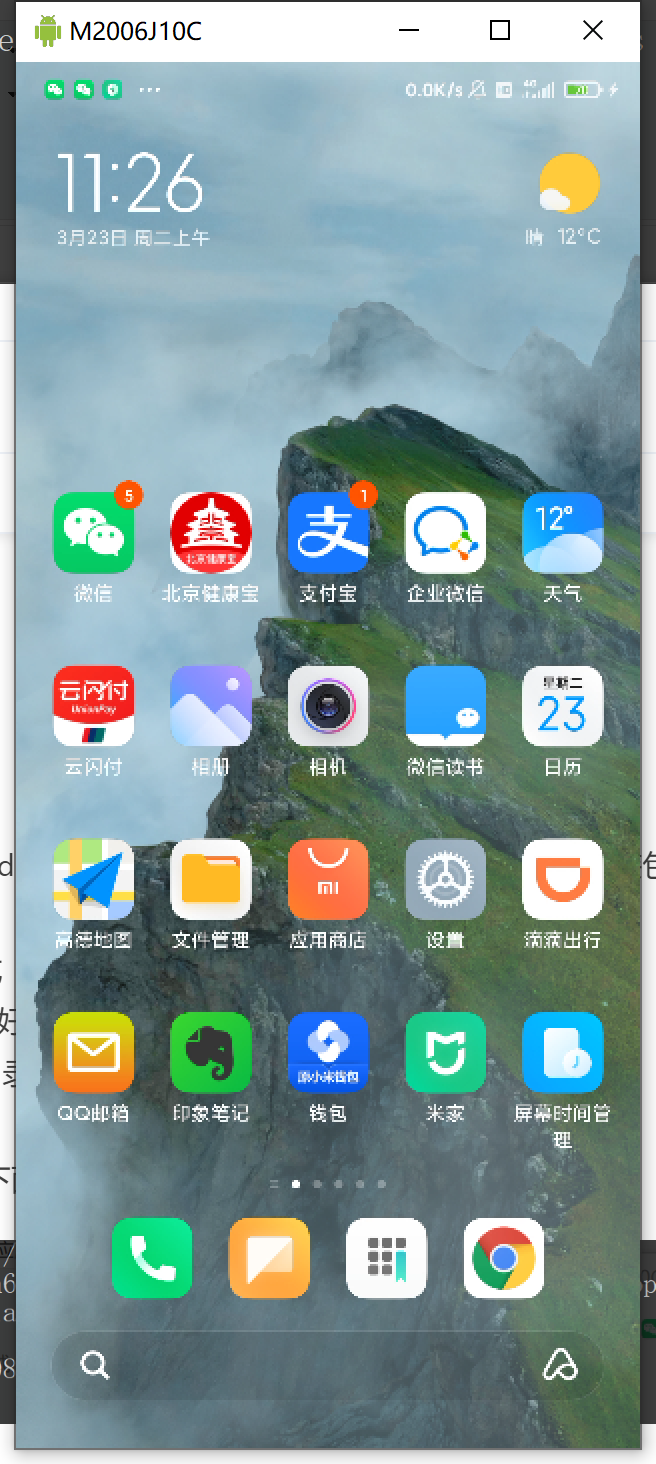Open the weather widget showing 12°C
The width and height of the screenshot is (656, 1464).
click(x=566, y=202)
